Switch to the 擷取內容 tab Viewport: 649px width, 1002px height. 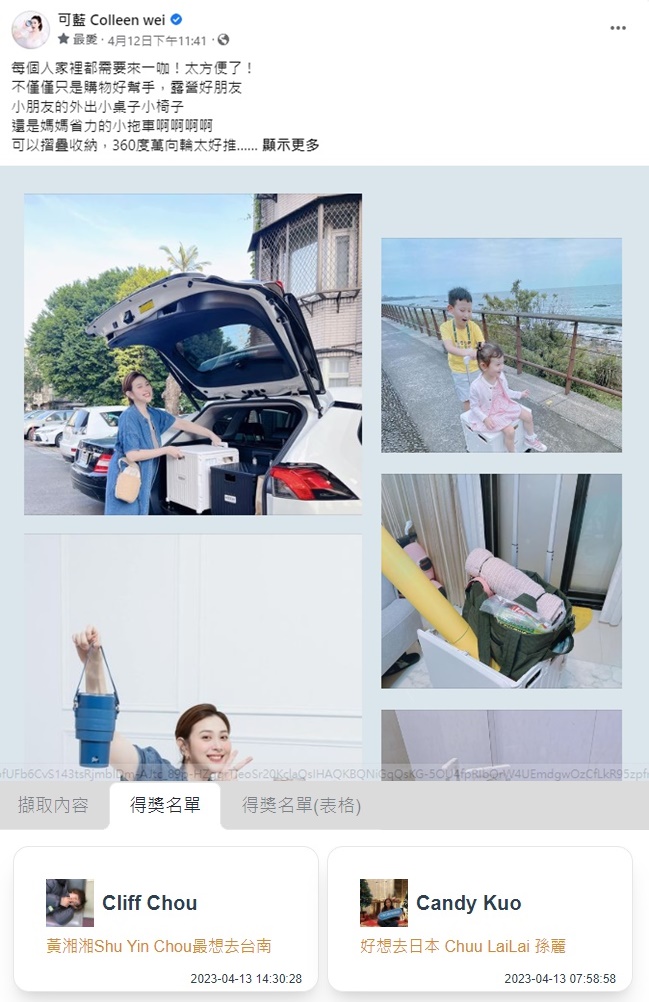(54, 806)
